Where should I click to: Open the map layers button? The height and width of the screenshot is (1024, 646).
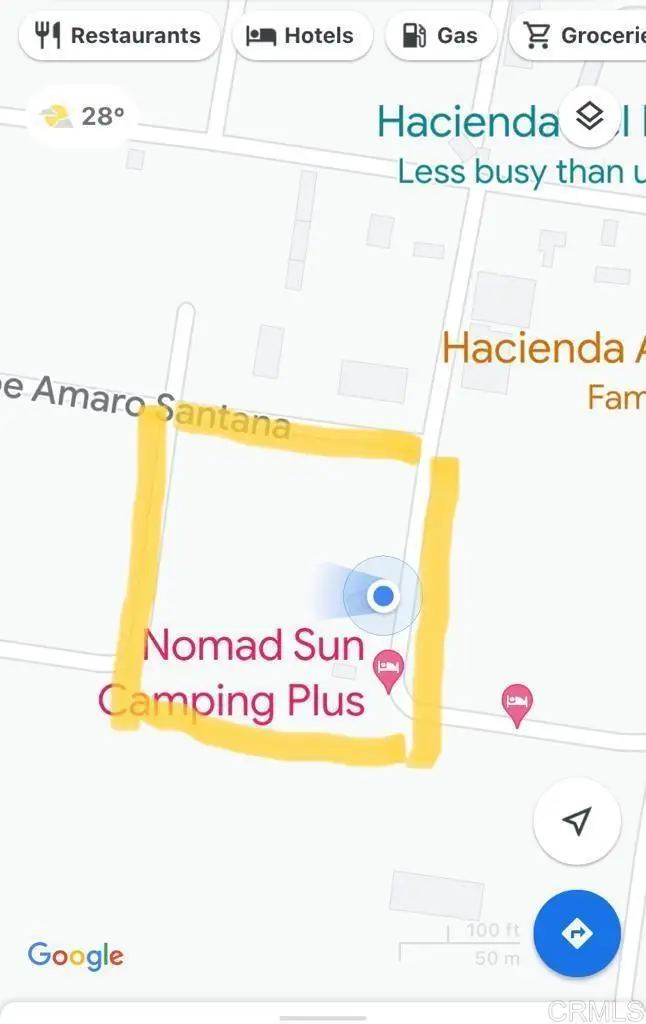590,118
